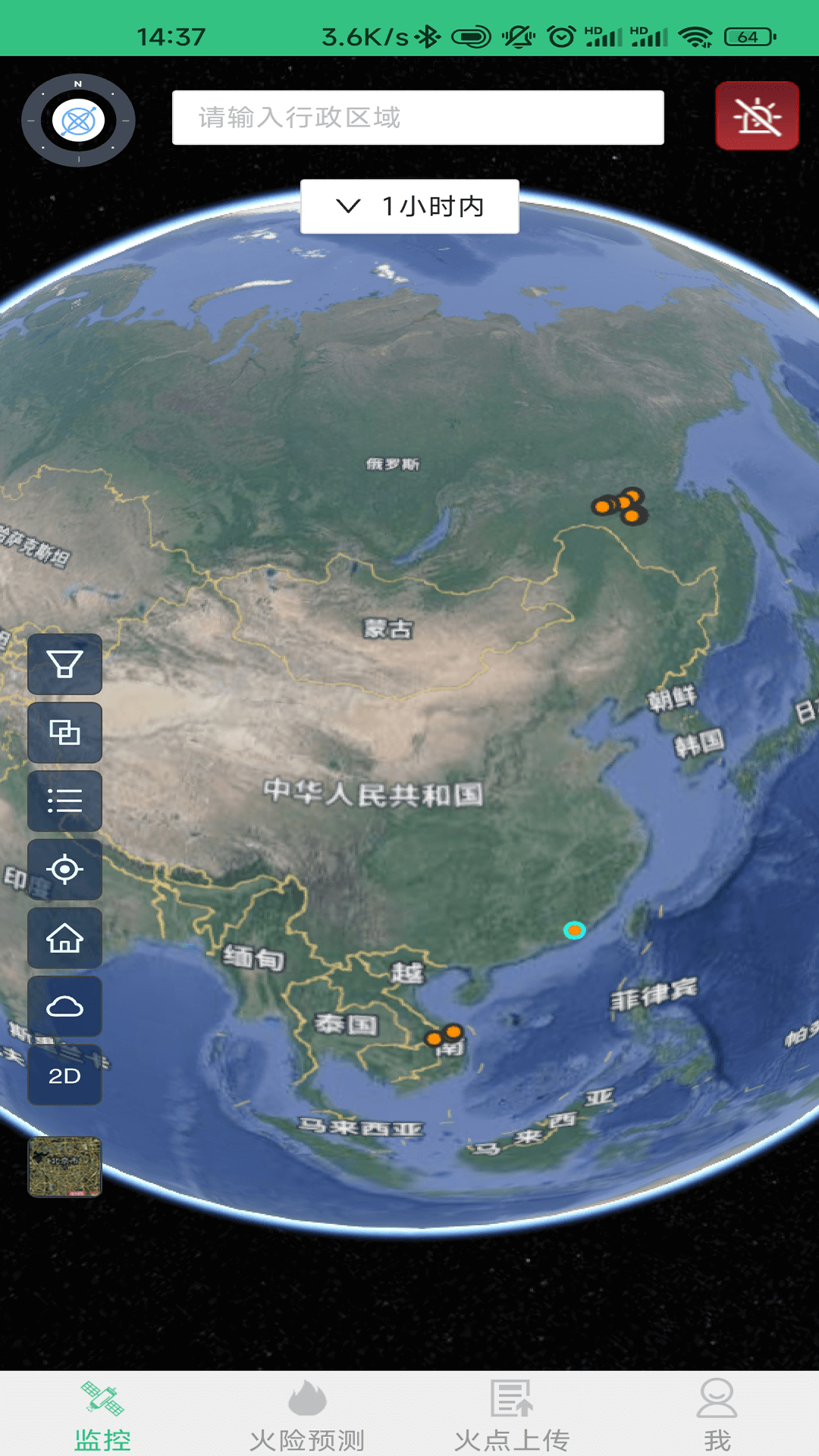Viewport: 819px width, 1456px height.
Task: Go to the 我 profile tab
Action: point(717,1415)
